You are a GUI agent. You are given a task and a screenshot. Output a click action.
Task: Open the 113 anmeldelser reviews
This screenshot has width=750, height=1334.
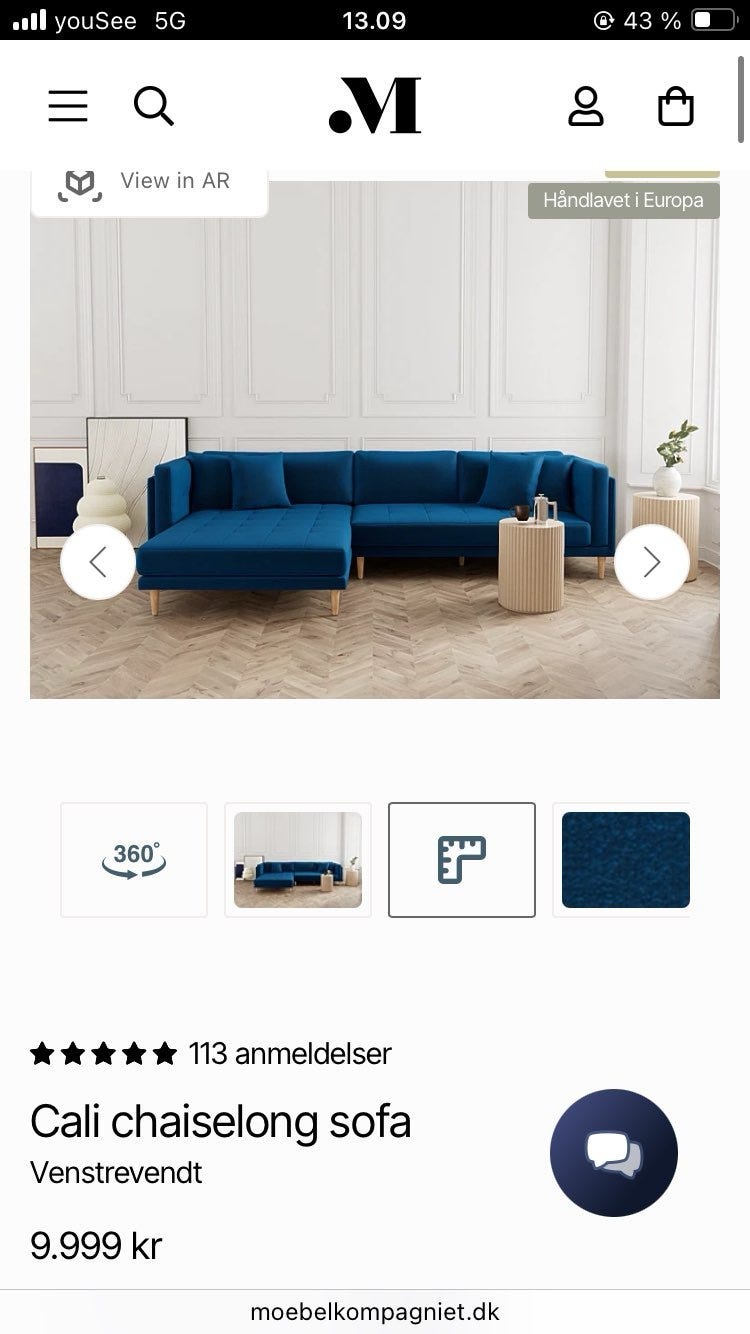click(x=290, y=1053)
